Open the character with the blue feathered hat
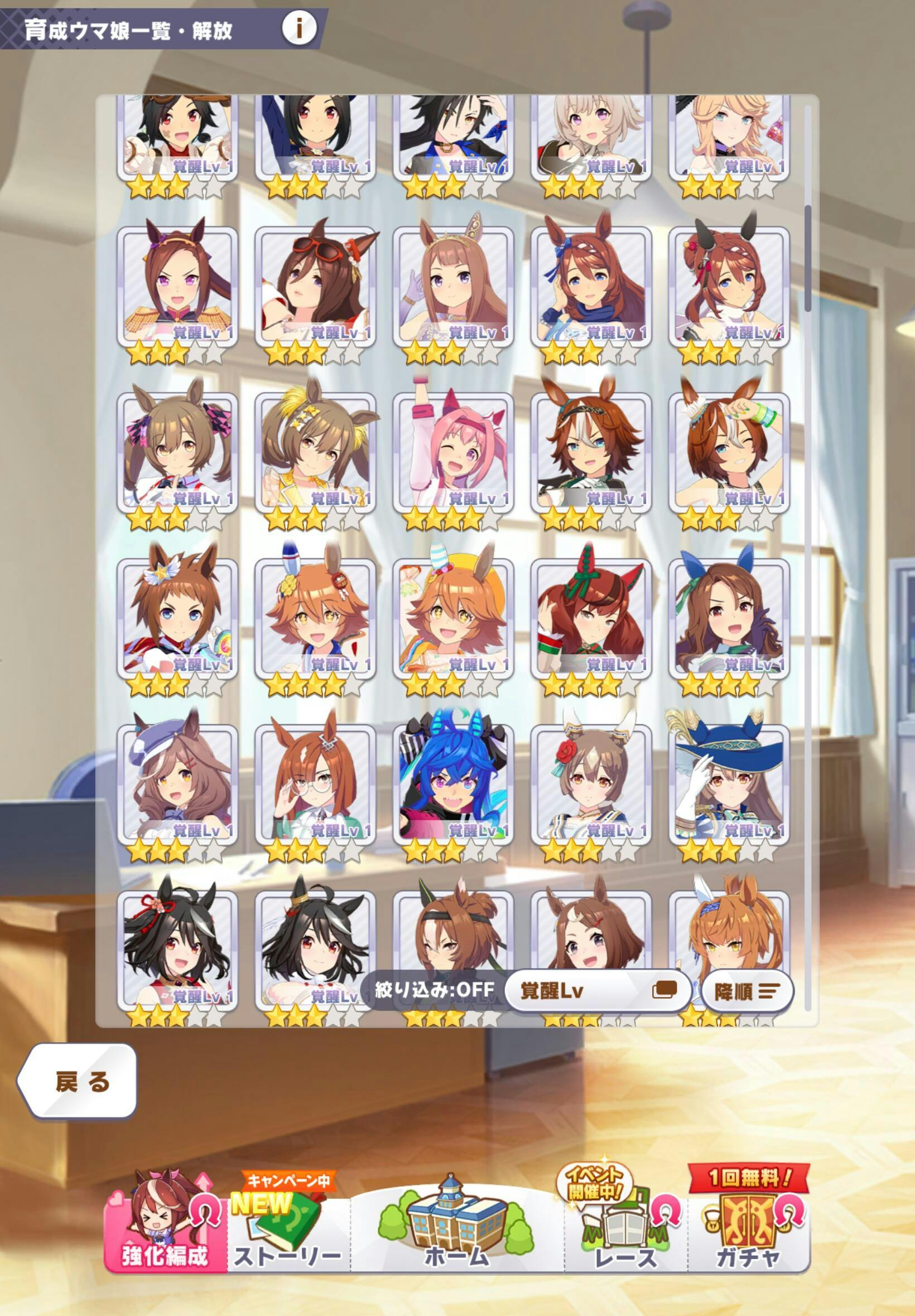 coord(729,785)
